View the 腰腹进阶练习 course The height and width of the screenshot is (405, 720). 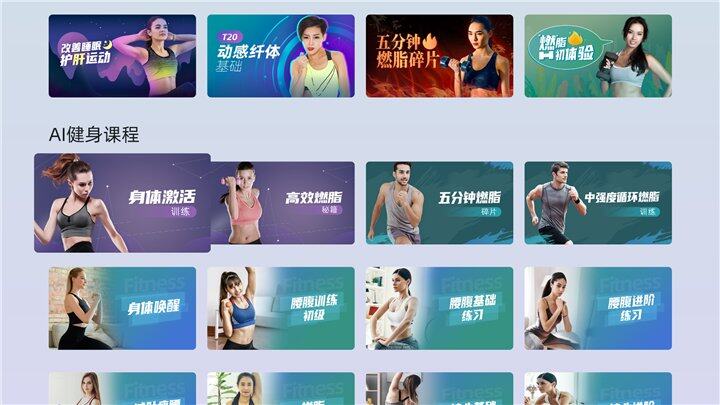click(x=598, y=308)
